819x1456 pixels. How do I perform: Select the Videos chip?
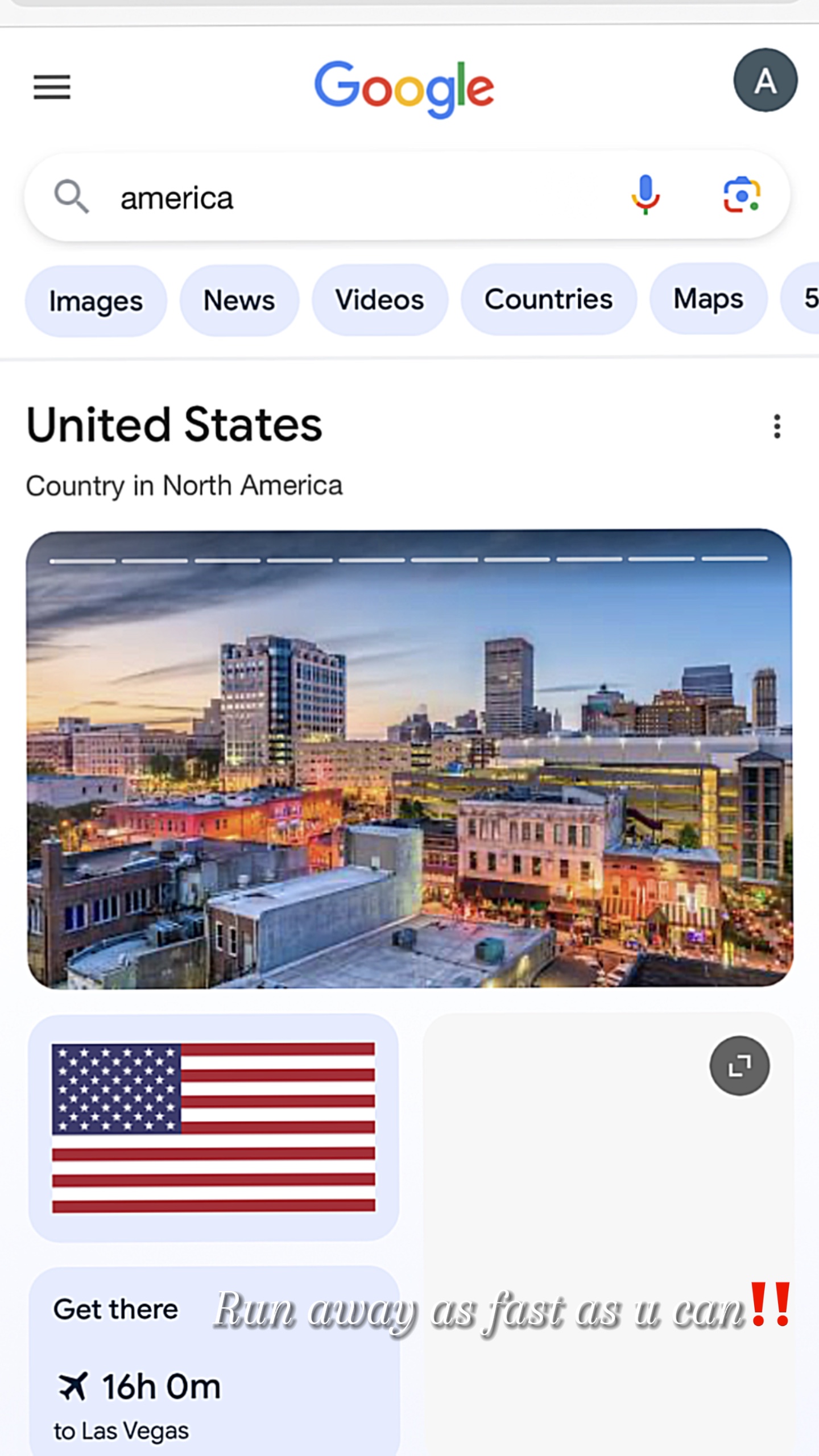coord(379,300)
